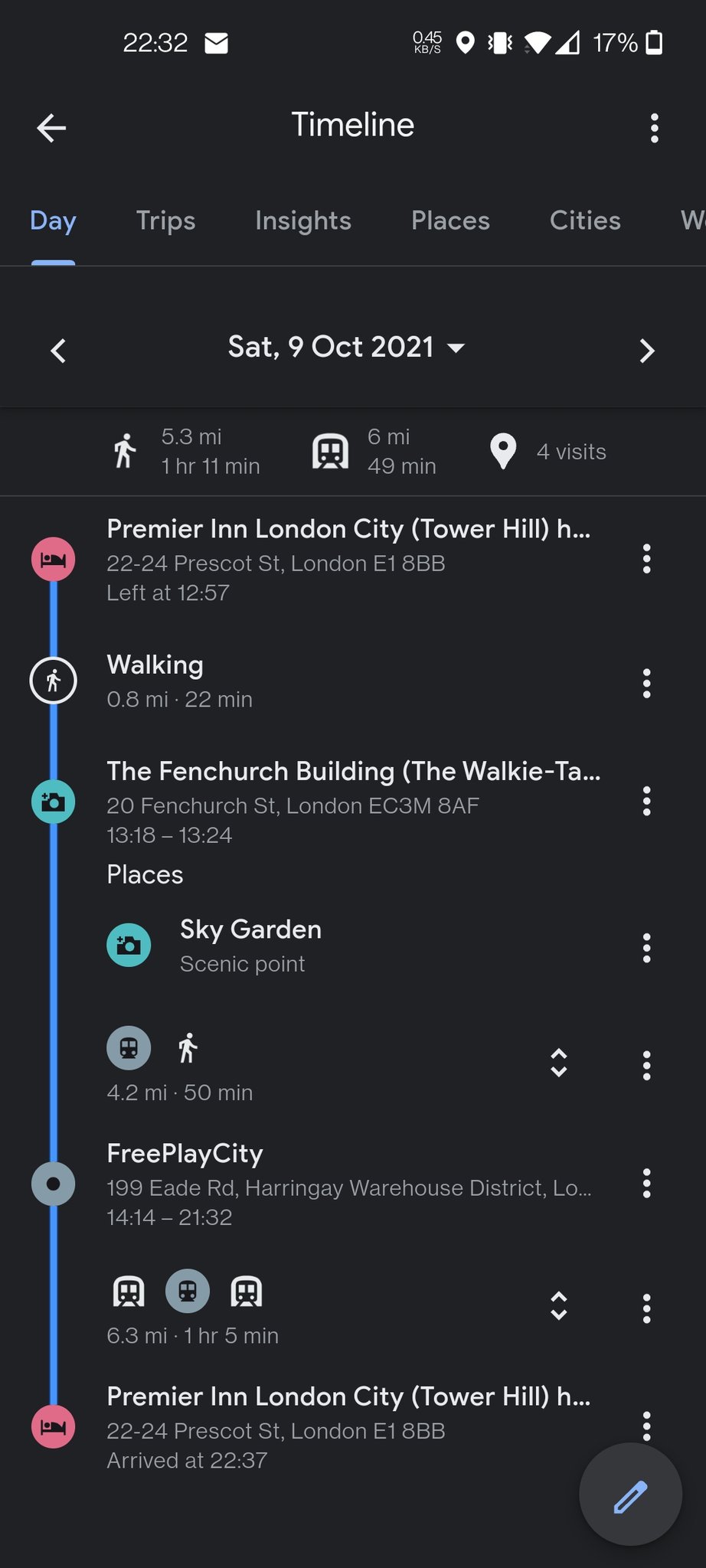Open the date picker for Sat, 9 Oct 2021
The width and height of the screenshot is (706, 1568).
tap(346, 348)
